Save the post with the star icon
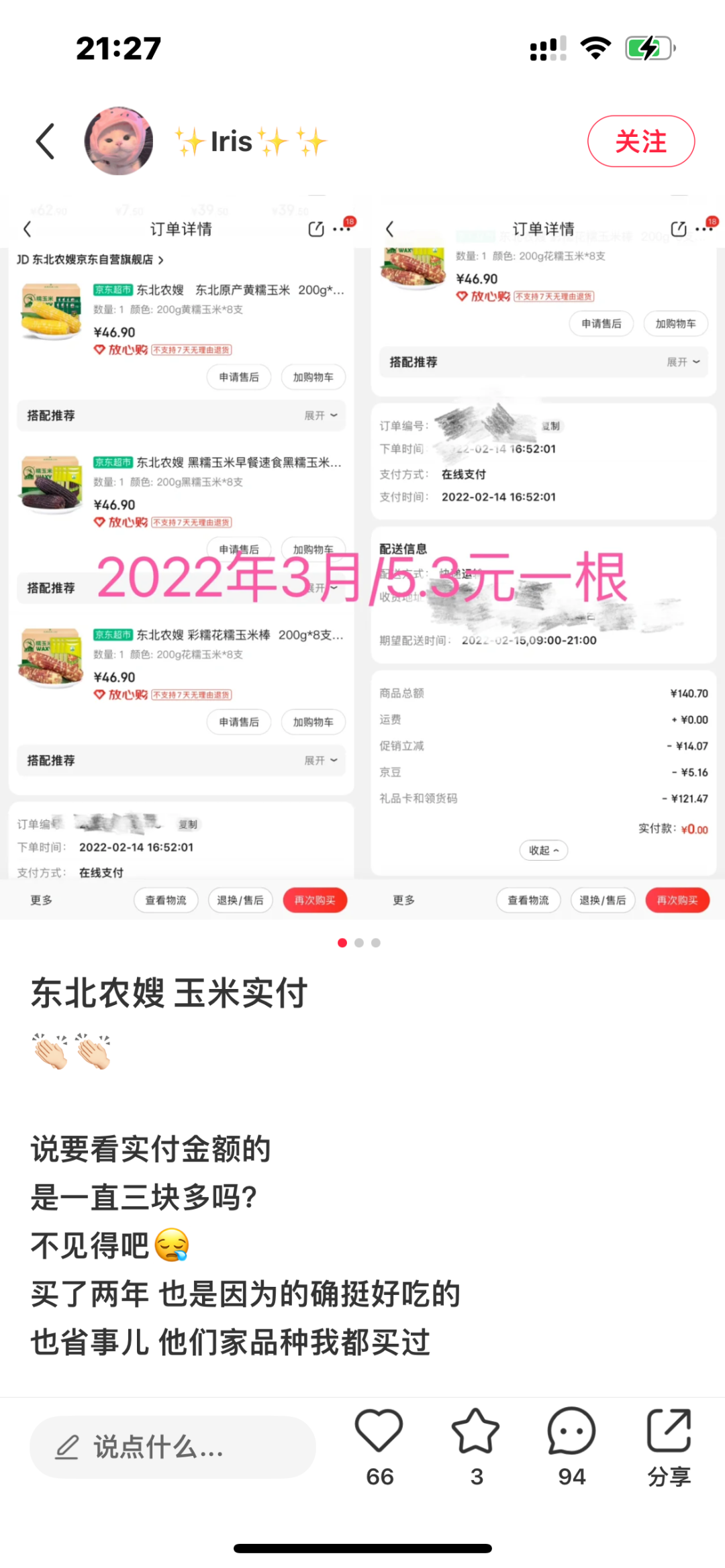725x1568 pixels. 475,1432
